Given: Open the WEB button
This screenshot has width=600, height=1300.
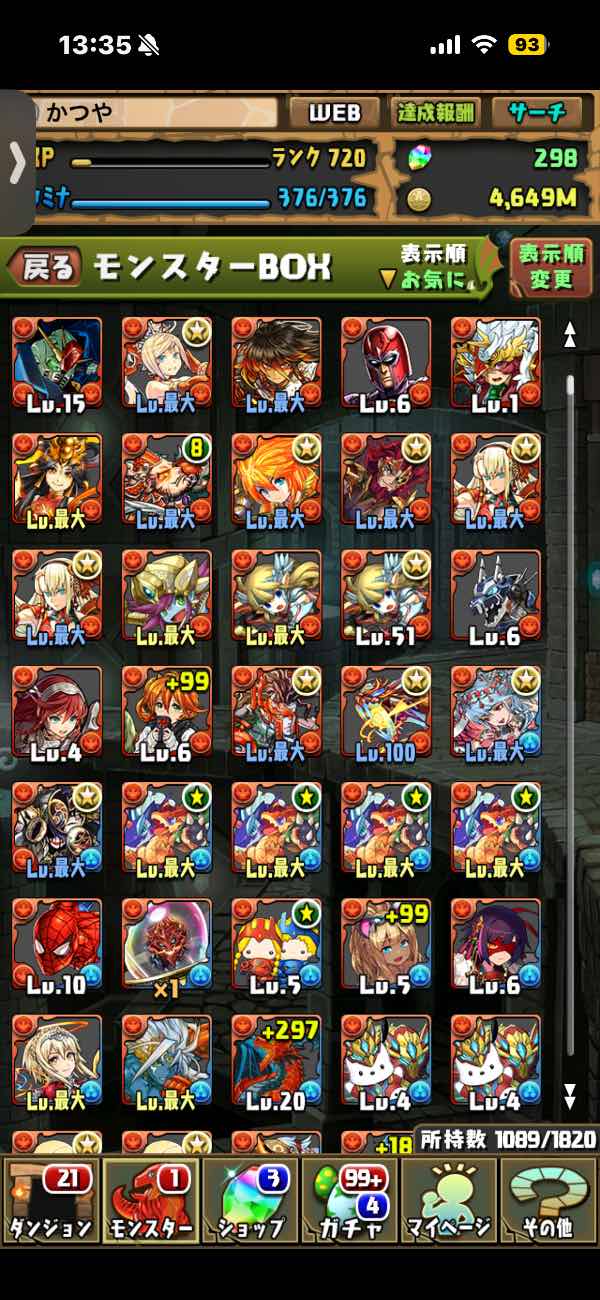Looking at the screenshot, I should pyautogui.click(x=334, y=113).
